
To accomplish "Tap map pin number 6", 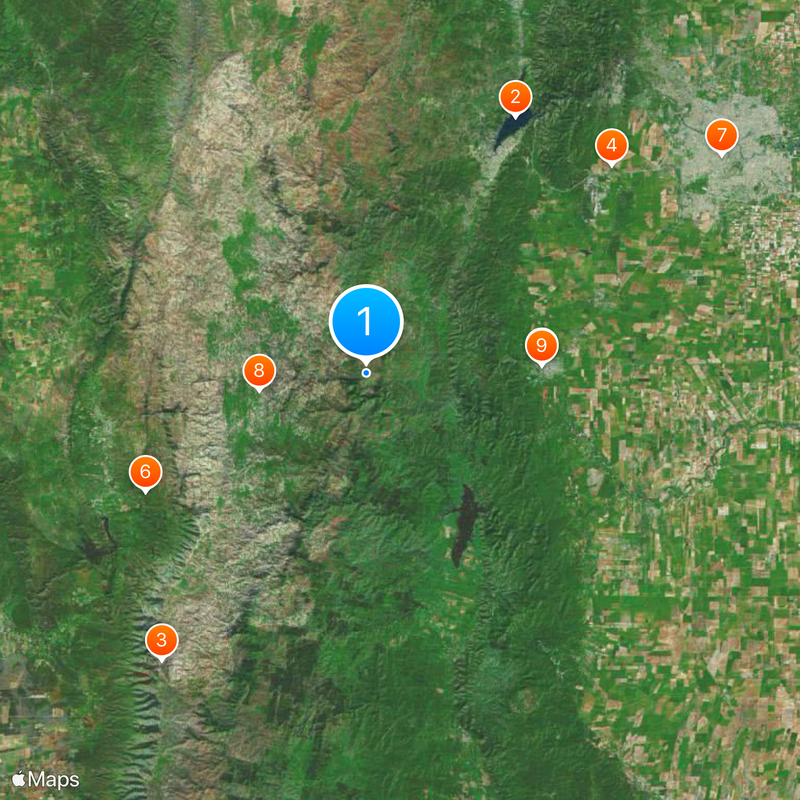I will (146, 472).
